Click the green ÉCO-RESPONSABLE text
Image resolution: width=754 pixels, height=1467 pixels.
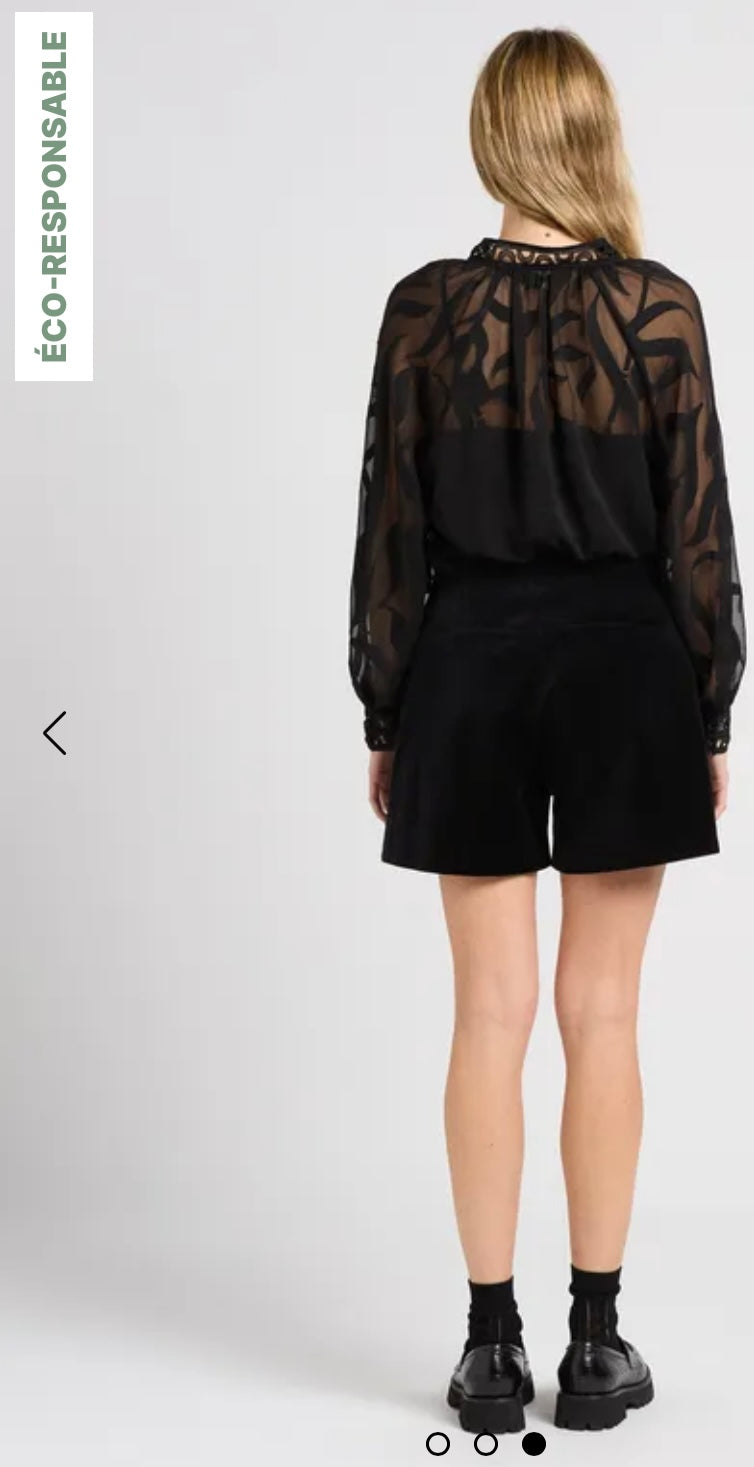[x=52, y=193]
